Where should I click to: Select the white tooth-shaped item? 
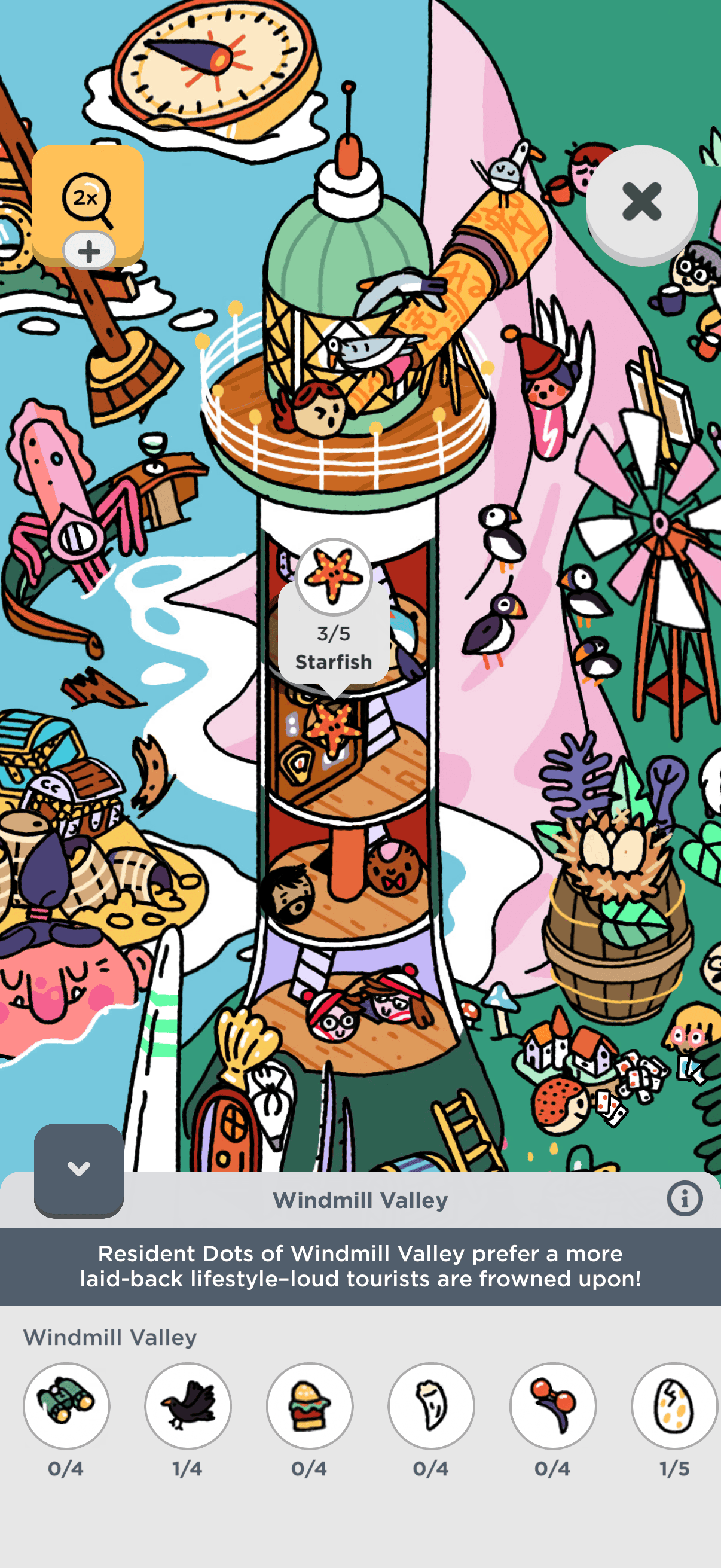(432, 1405)
